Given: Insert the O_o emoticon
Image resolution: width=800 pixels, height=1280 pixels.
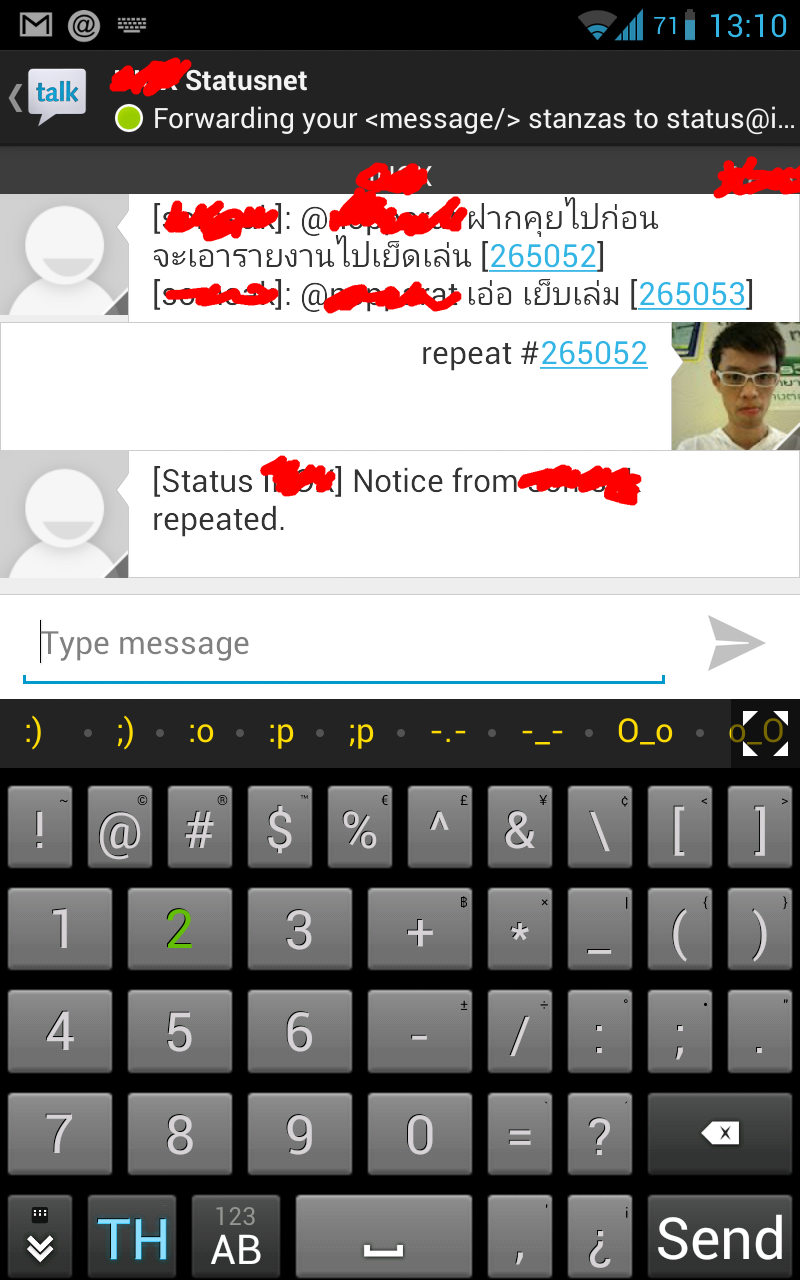Looking at the screenshot, I should point(645,733).
